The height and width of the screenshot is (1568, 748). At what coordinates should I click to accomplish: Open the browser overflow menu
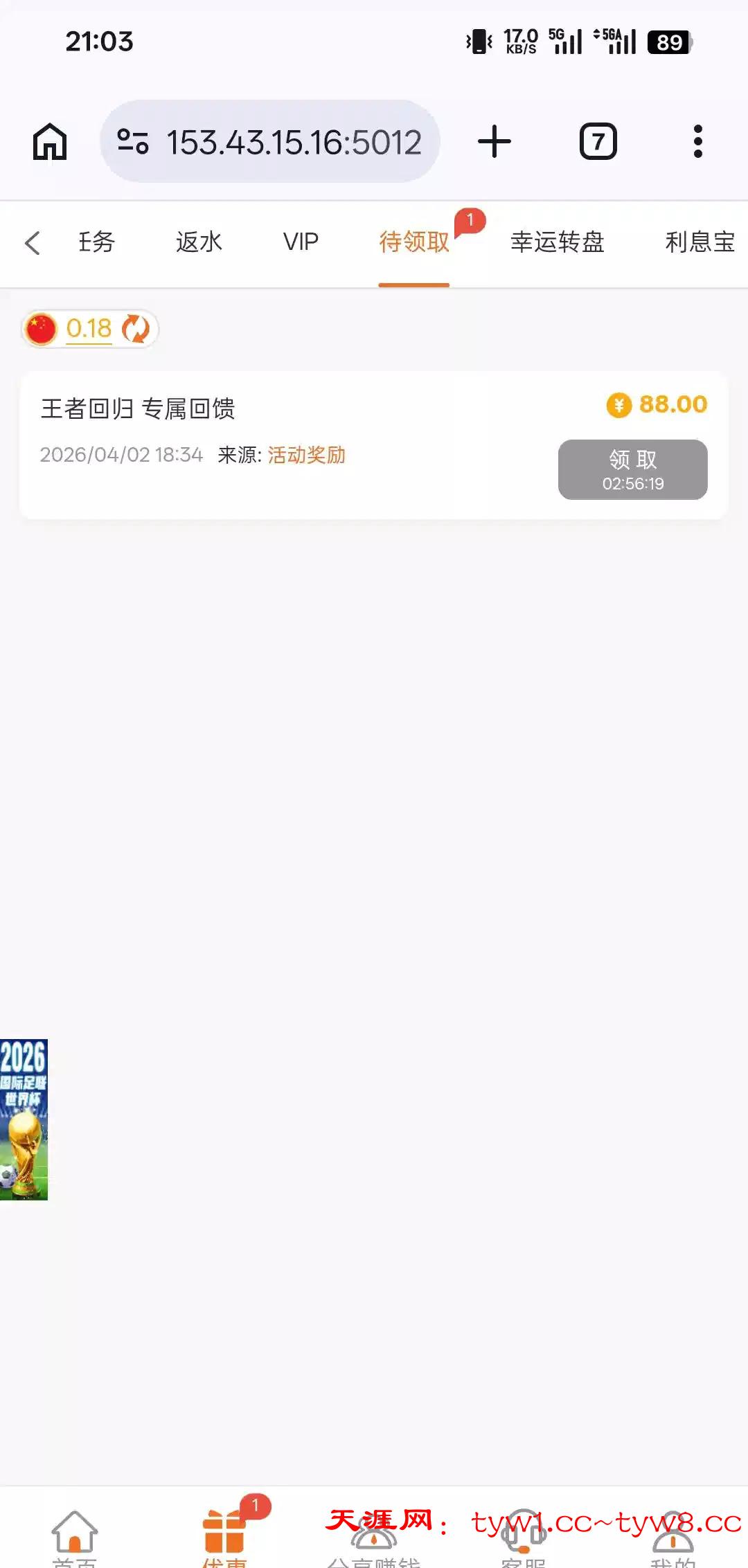[697, 142]
